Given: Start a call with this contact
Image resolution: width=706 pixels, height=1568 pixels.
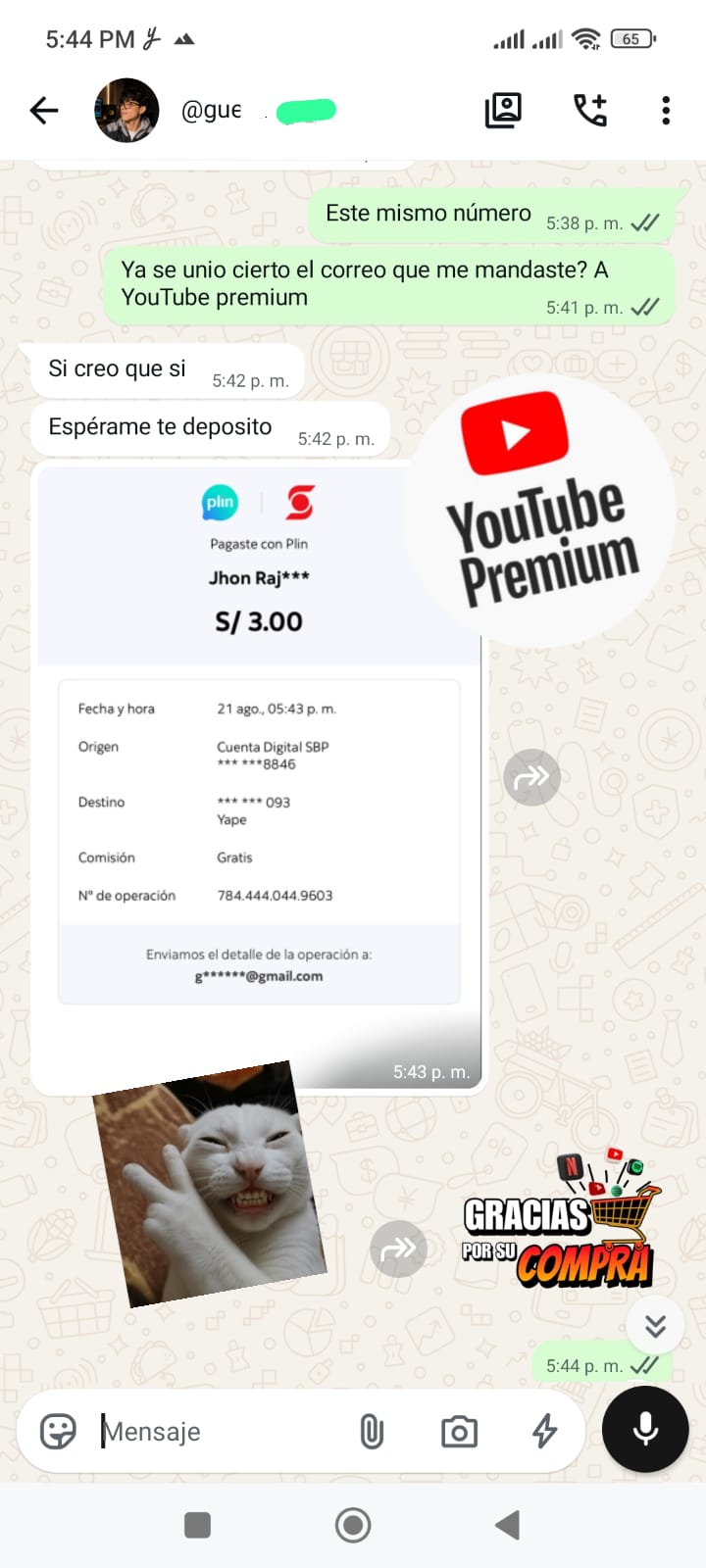Looking at the screenshot, I should click(590, 111).
